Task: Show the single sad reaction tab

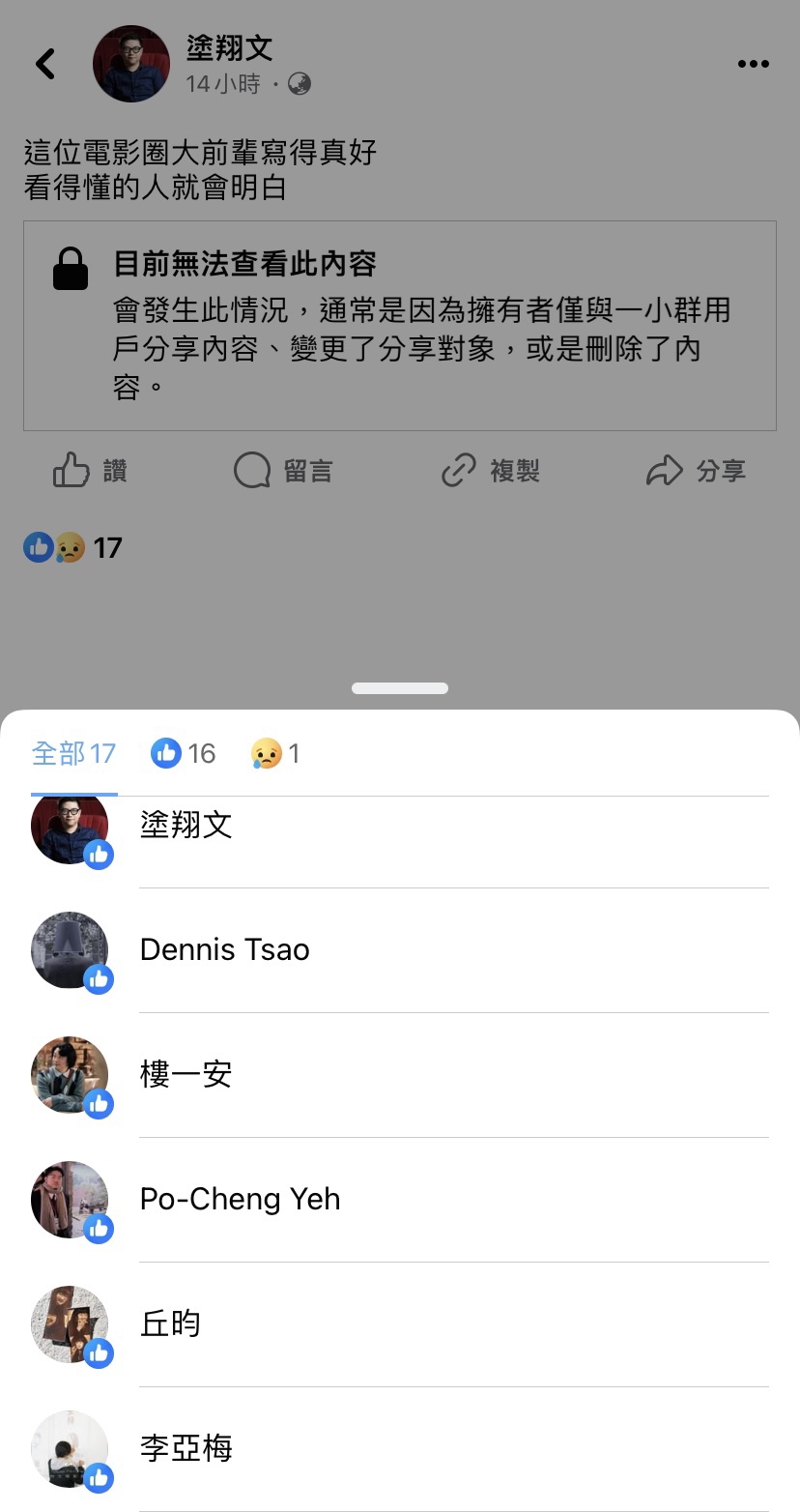Action: (275, 754)
